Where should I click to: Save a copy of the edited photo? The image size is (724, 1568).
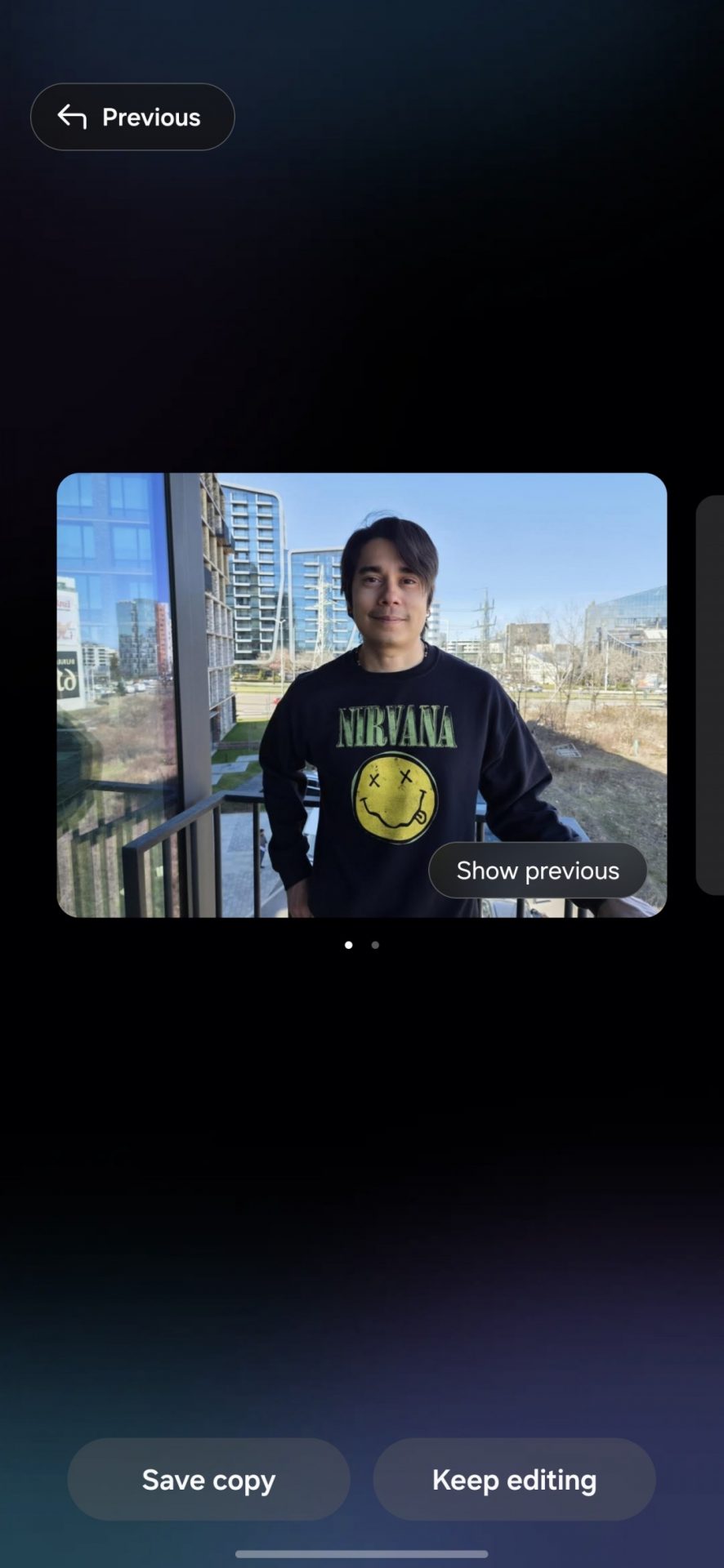(208, 1479)
